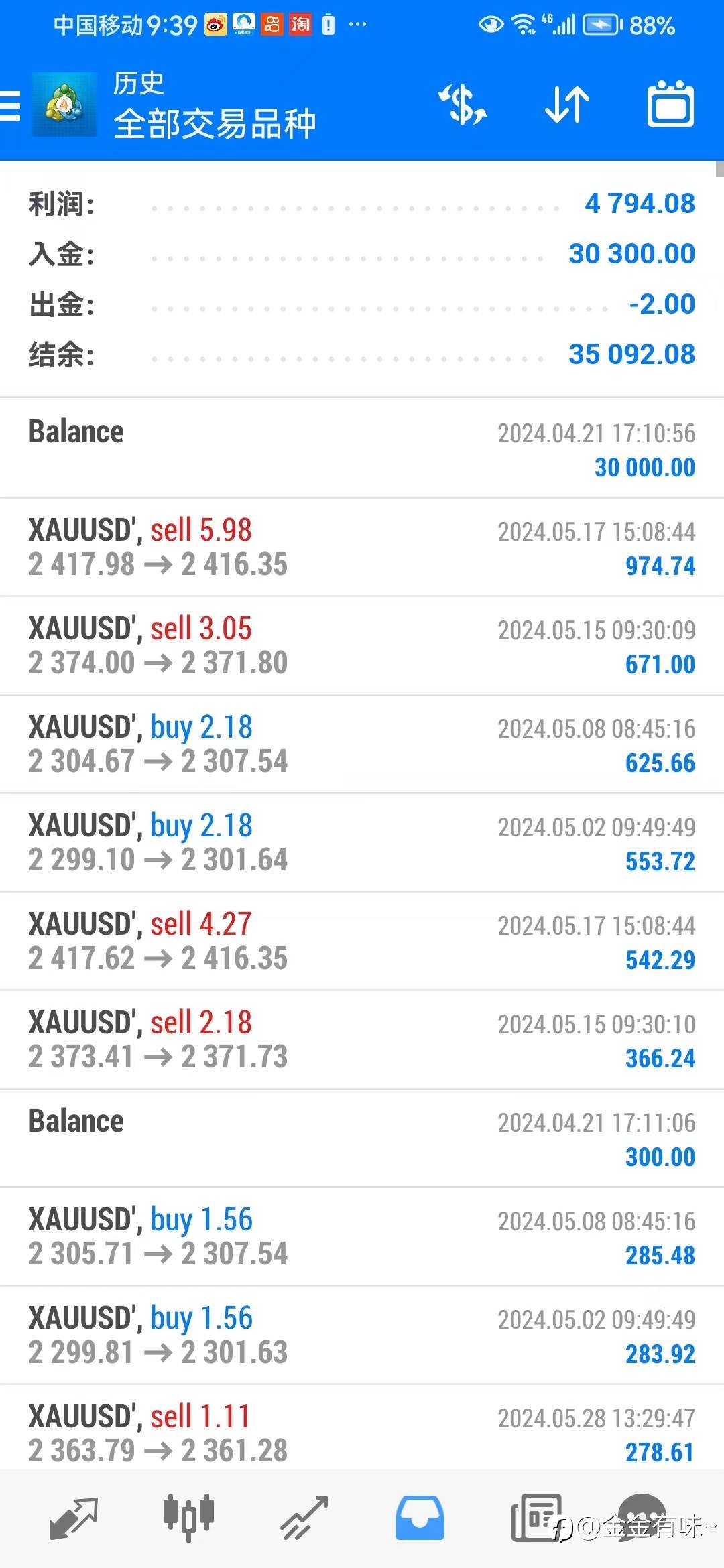Switch to the News tab
The width and height of the screenshot is (724, 1568).
(x=536, y=1518)
